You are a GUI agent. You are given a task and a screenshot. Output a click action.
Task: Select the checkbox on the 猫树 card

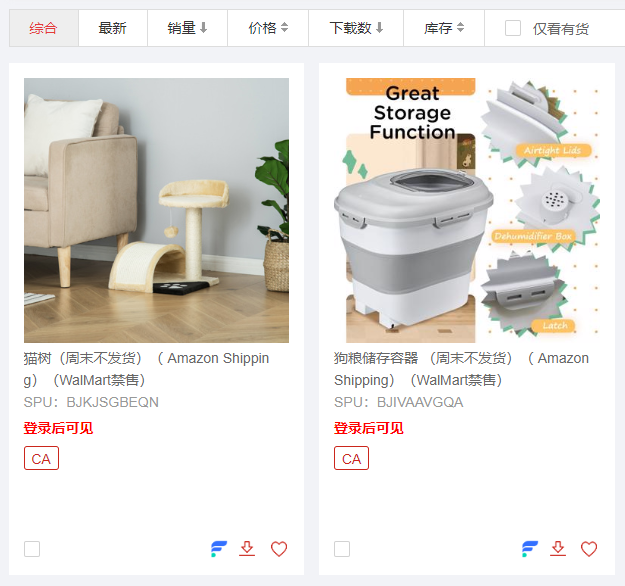pos(32,549)
